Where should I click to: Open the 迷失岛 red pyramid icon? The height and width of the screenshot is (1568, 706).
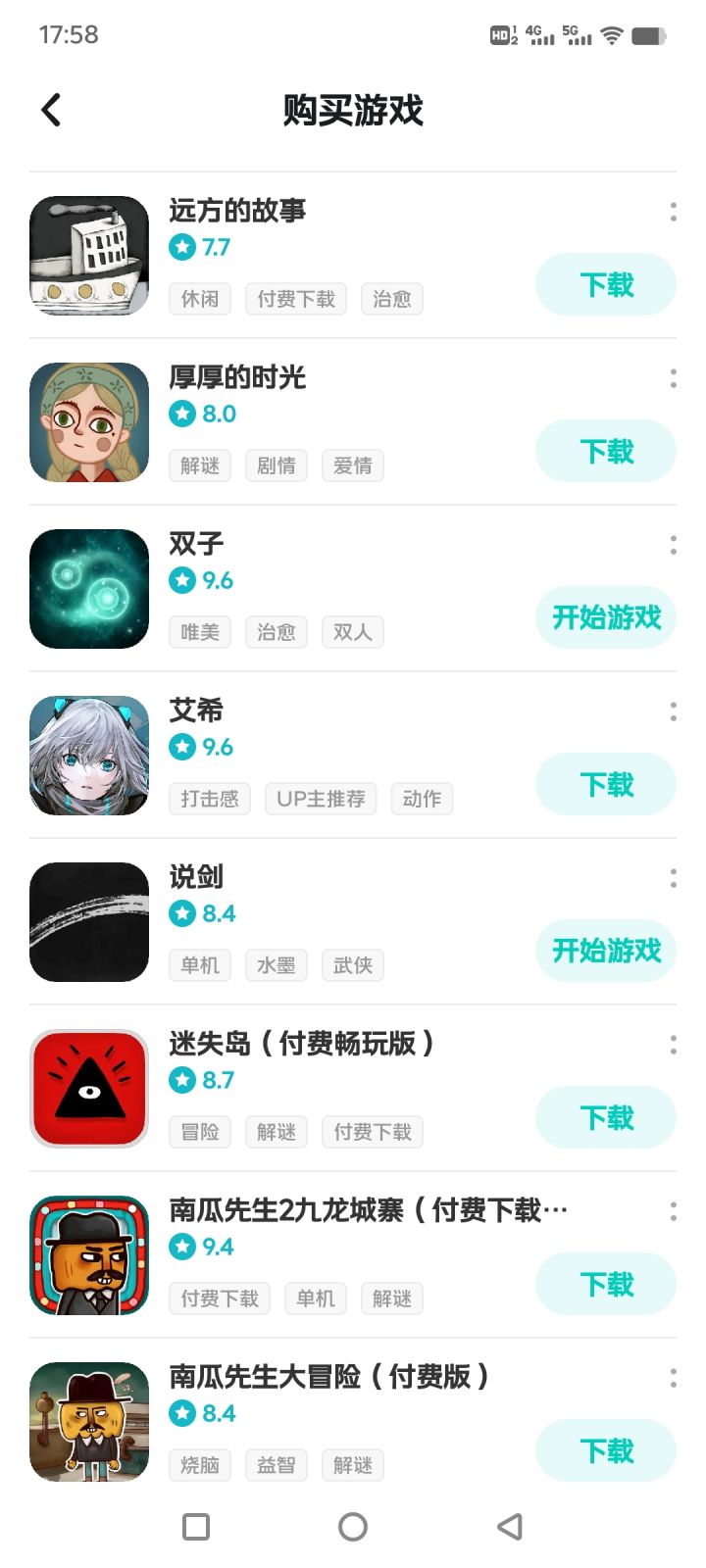(x=88, y=1088)
